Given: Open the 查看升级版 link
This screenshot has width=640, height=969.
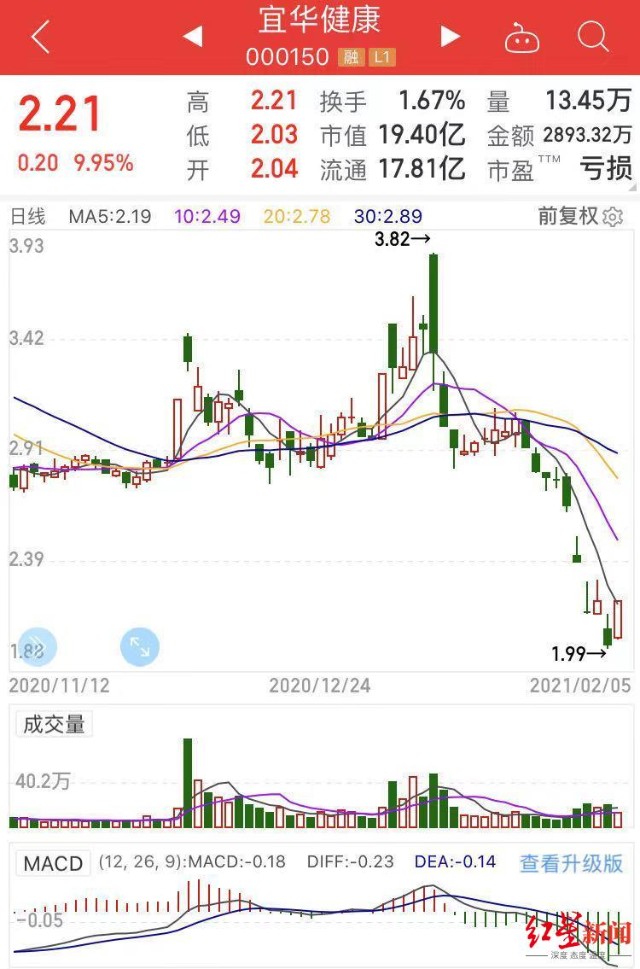Looking at the screenshot, I should click(x=571, y=863).
